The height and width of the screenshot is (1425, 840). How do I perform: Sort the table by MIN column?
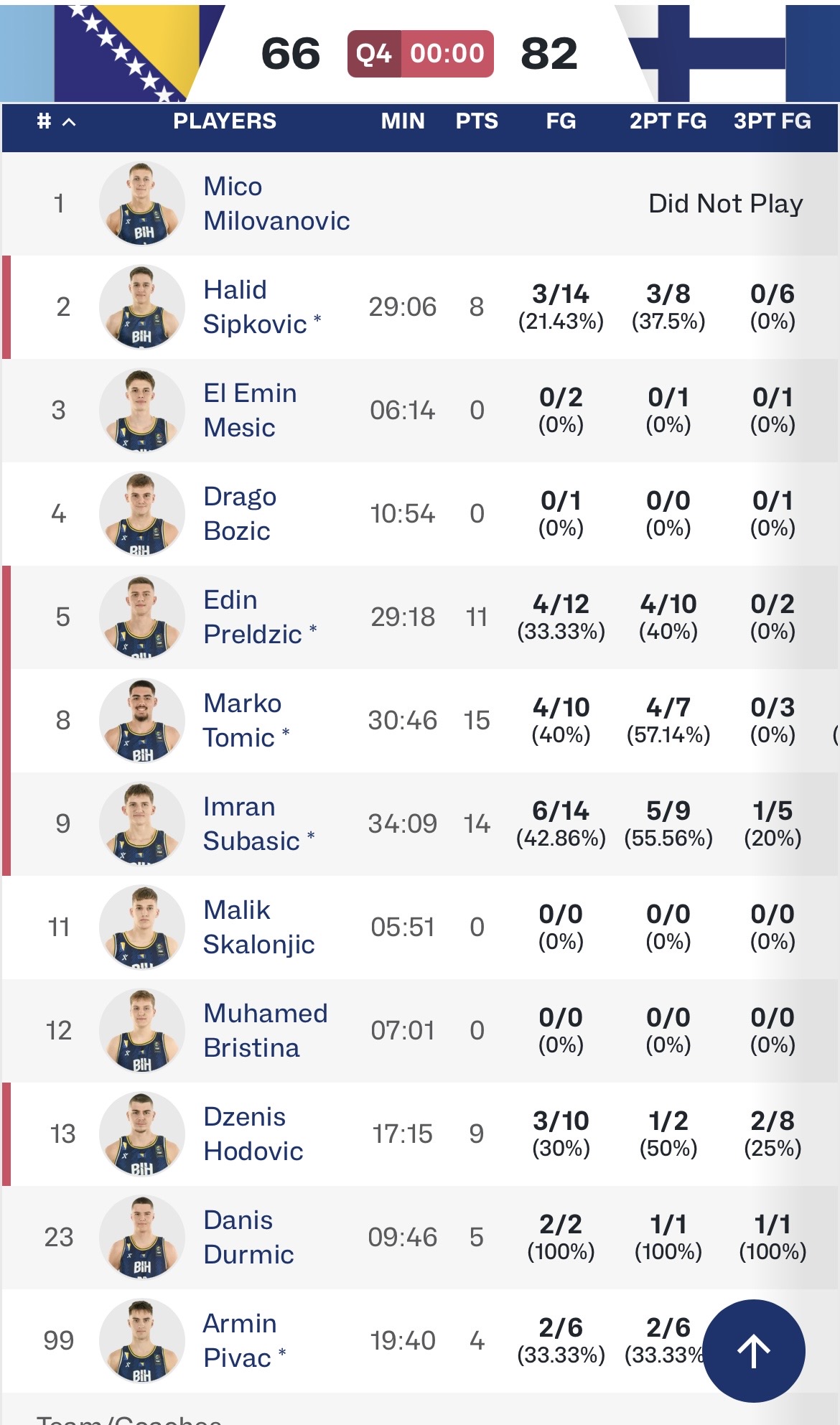coord(403,121)
